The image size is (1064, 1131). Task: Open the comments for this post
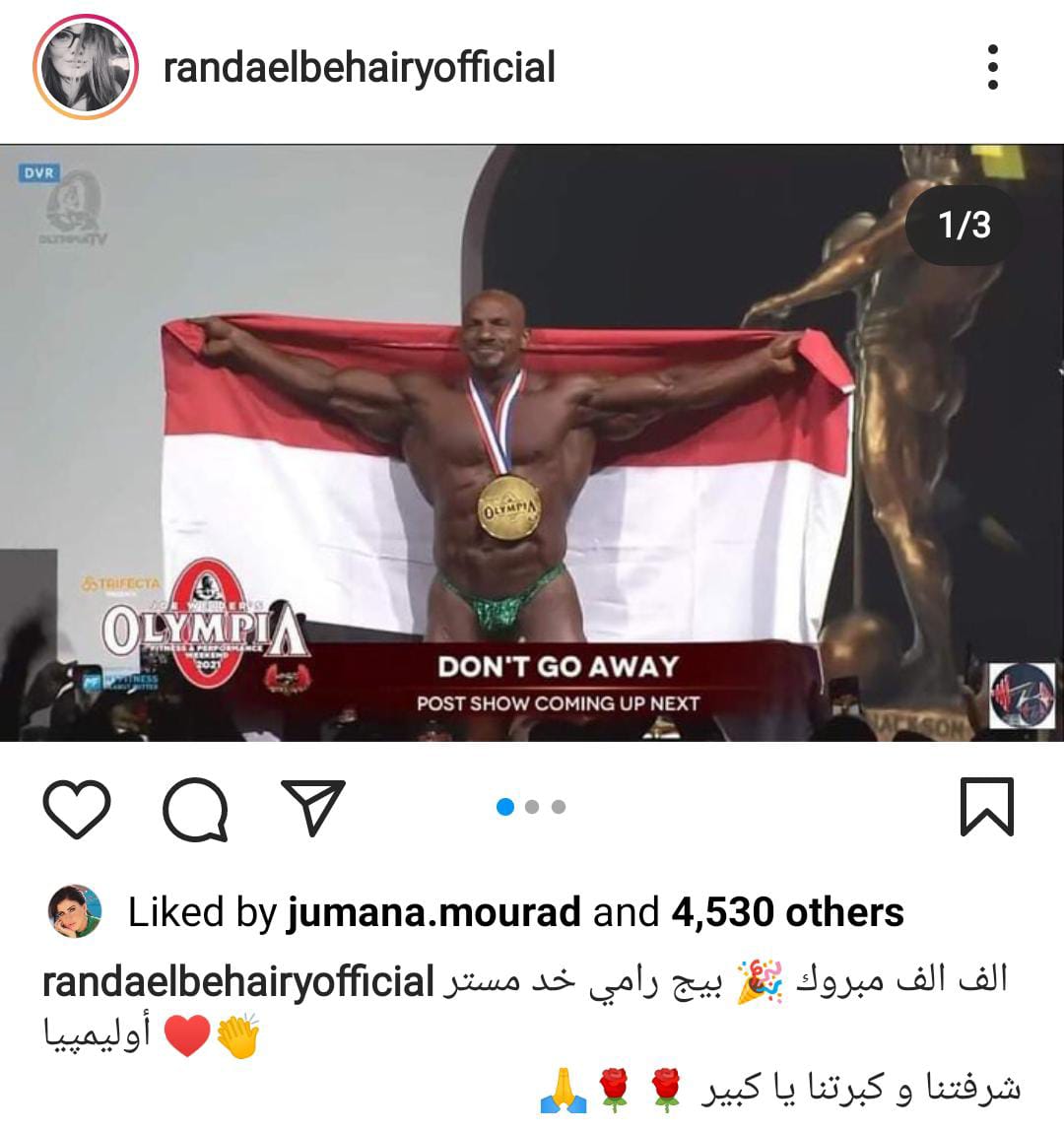[x=195, y=809]
